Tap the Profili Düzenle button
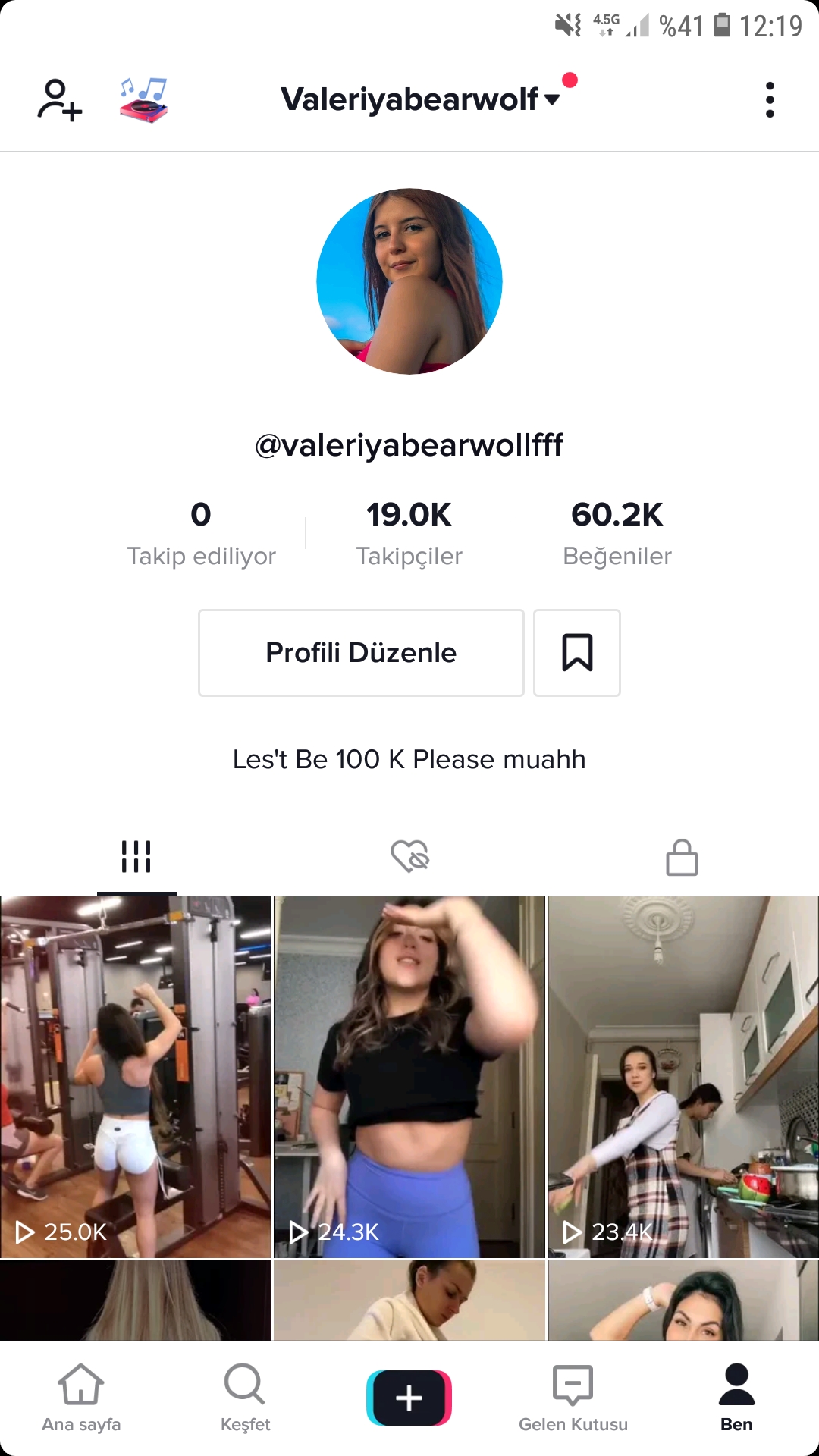 point(361,653)
